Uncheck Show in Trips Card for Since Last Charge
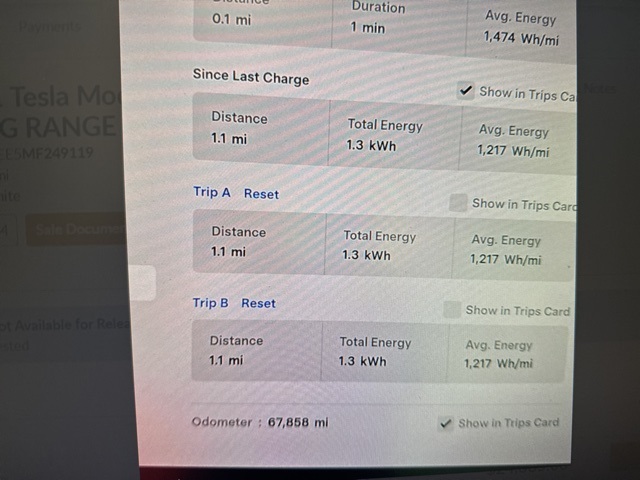Viewport: 640px width, 480px height. tap(465, 91)
